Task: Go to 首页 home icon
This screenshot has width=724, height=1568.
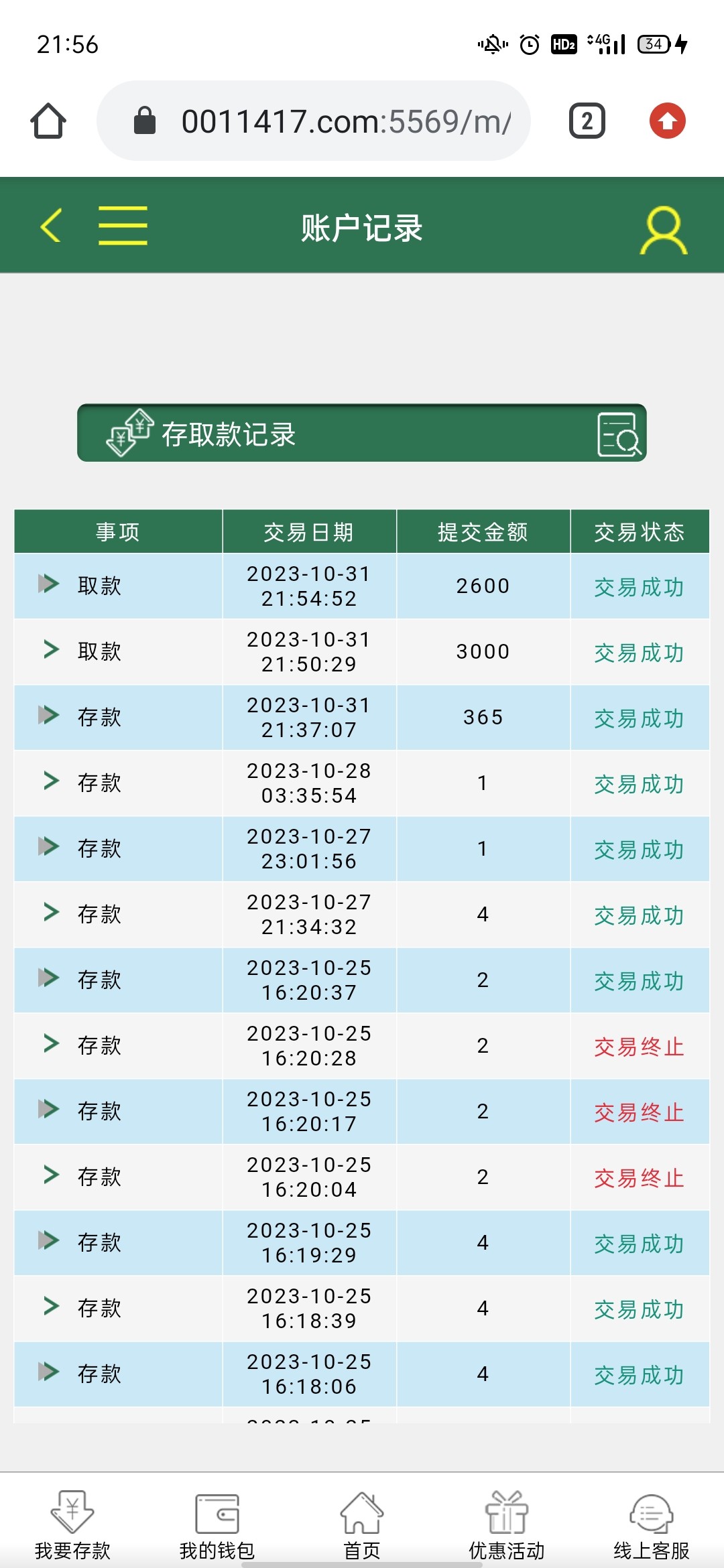Action: point(361,1521)
